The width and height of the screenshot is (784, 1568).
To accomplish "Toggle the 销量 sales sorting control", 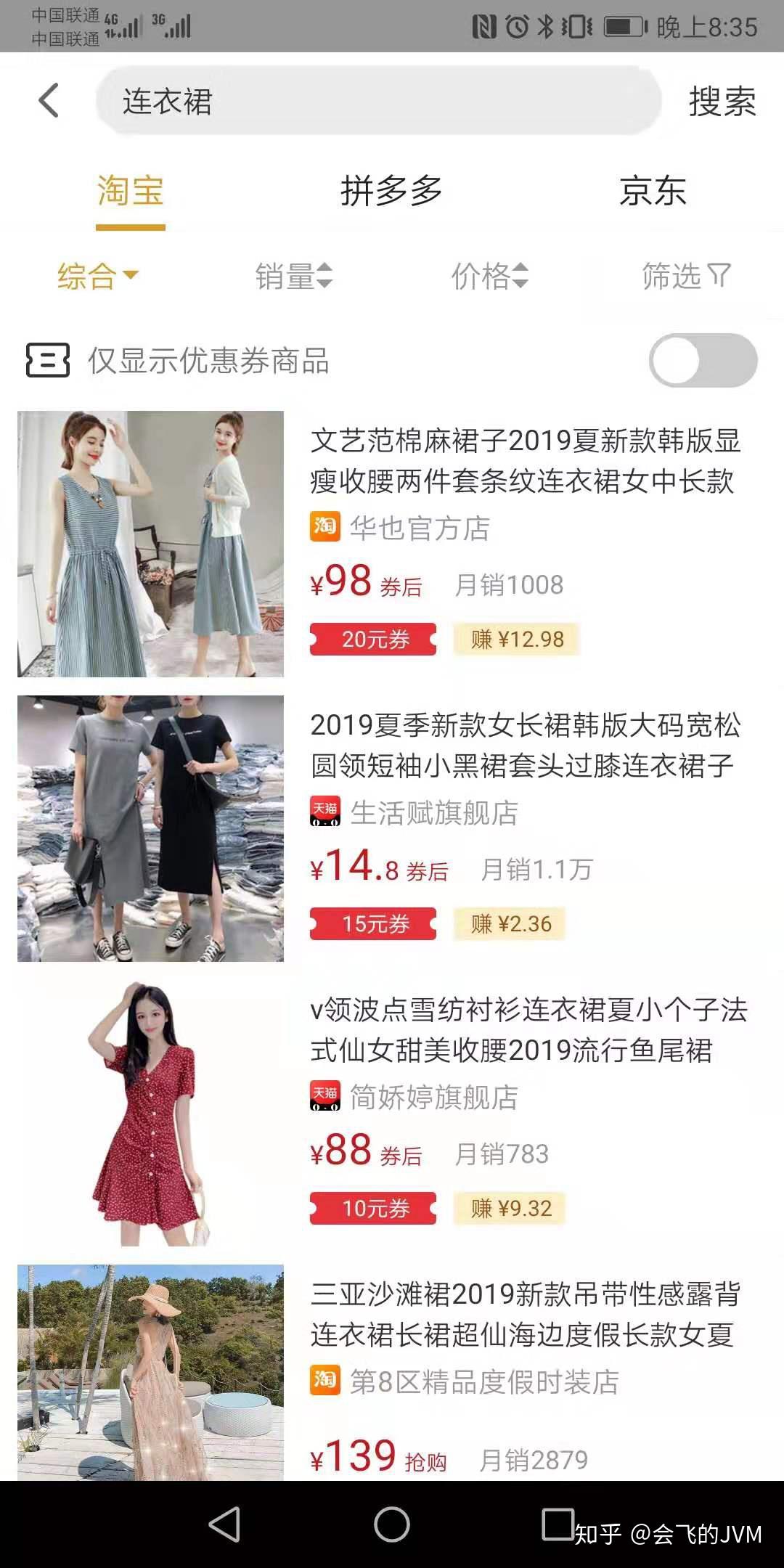I will pos(294,277).
